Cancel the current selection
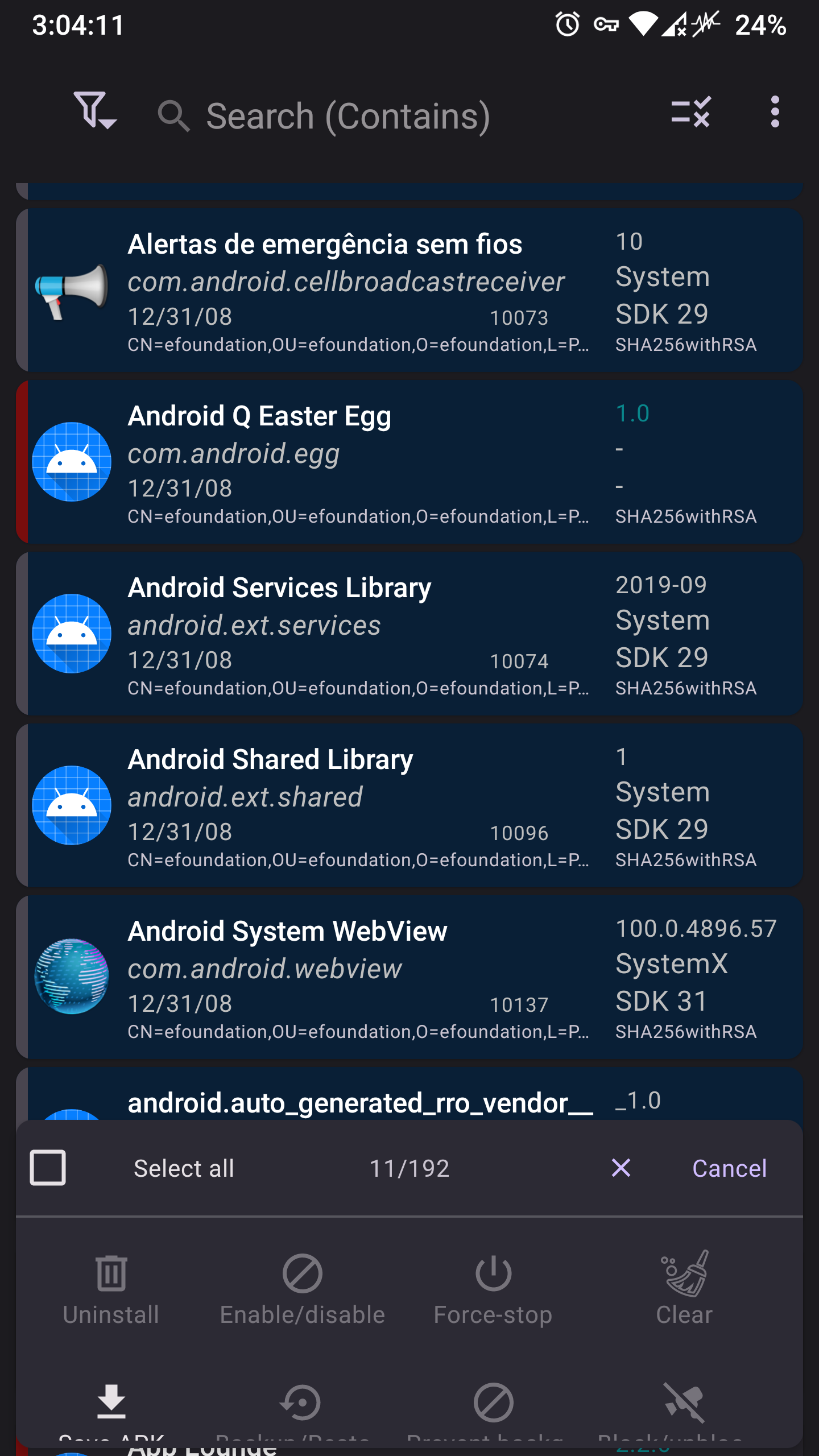The image size is (819, 1456). click(729, 1168)
